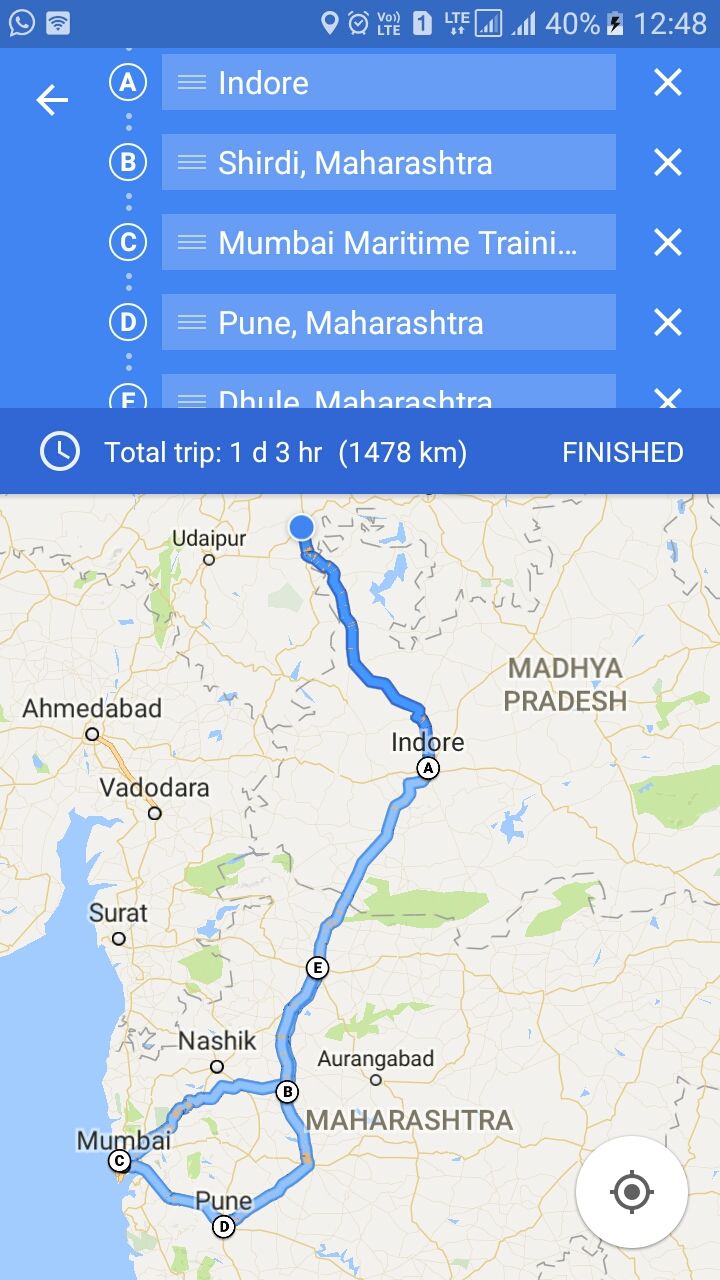Go back using the arrow icon

pyautogui.click(x=52, y=99)
